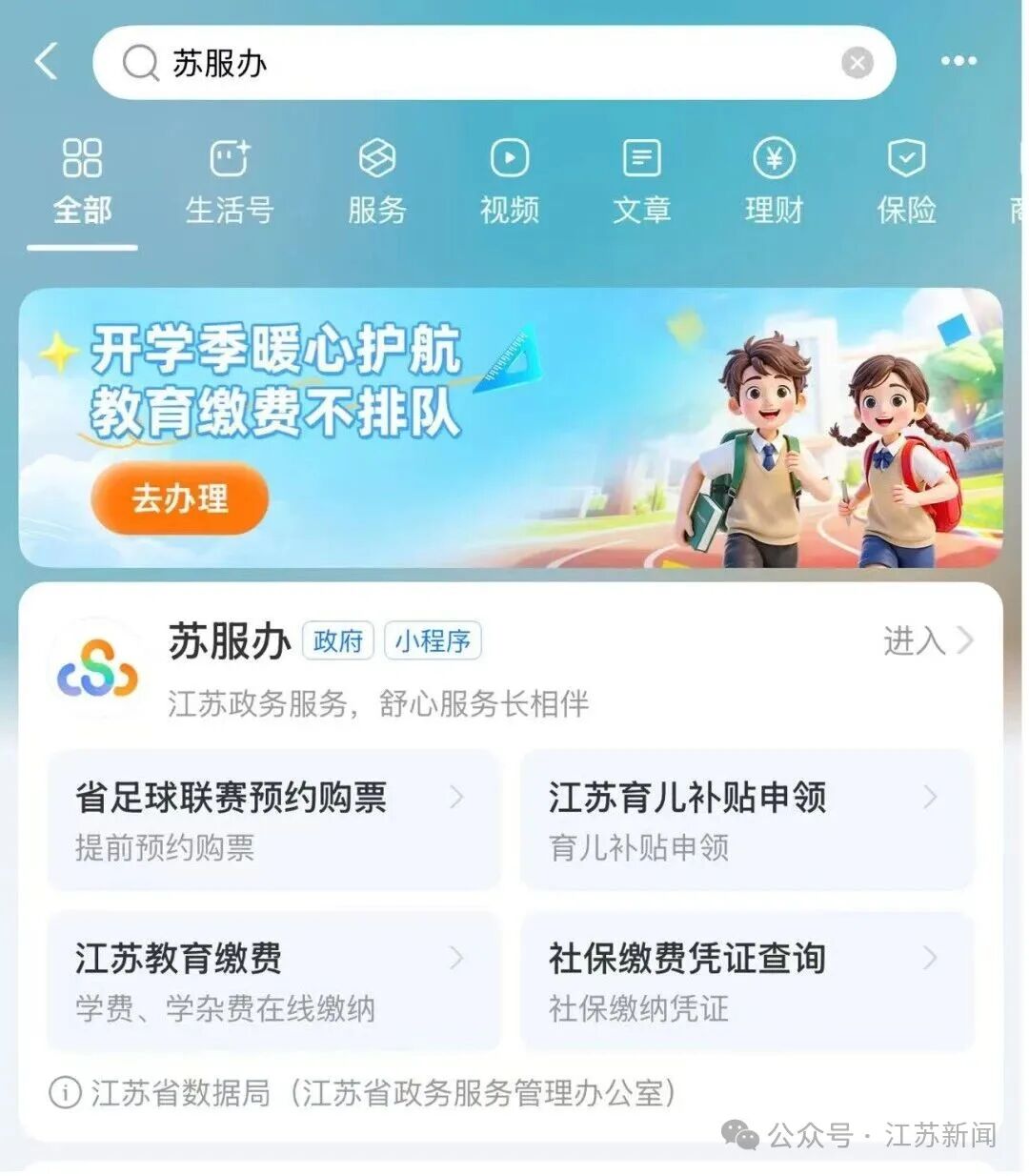Open the three-dot overflow menu
Screen dimensions: 1029x1176
coord(958,62)
